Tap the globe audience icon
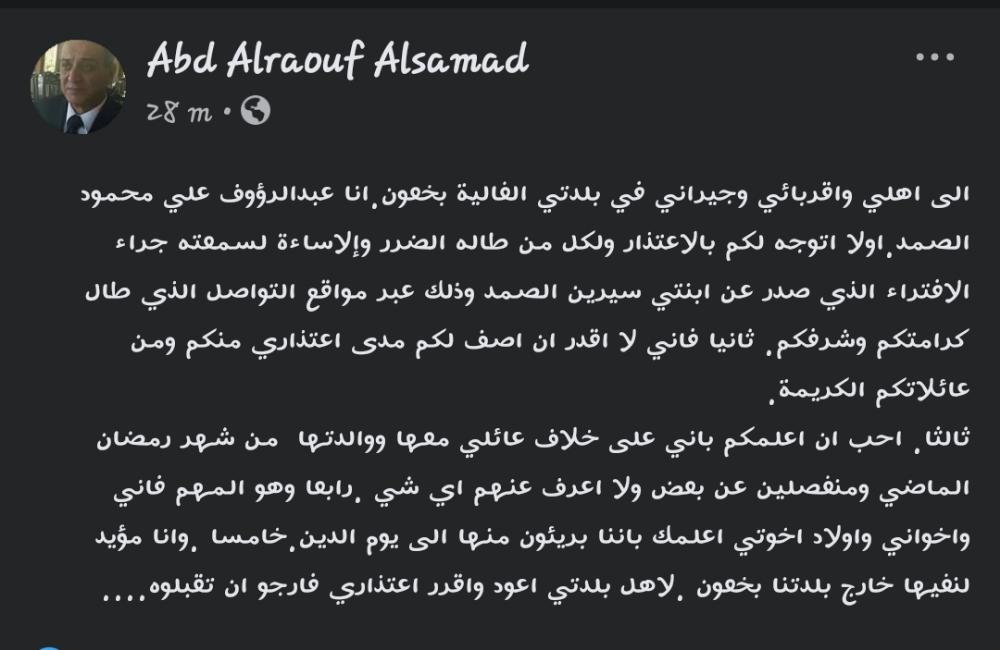Screen dimensions: 1000x650 coord(255,113)
